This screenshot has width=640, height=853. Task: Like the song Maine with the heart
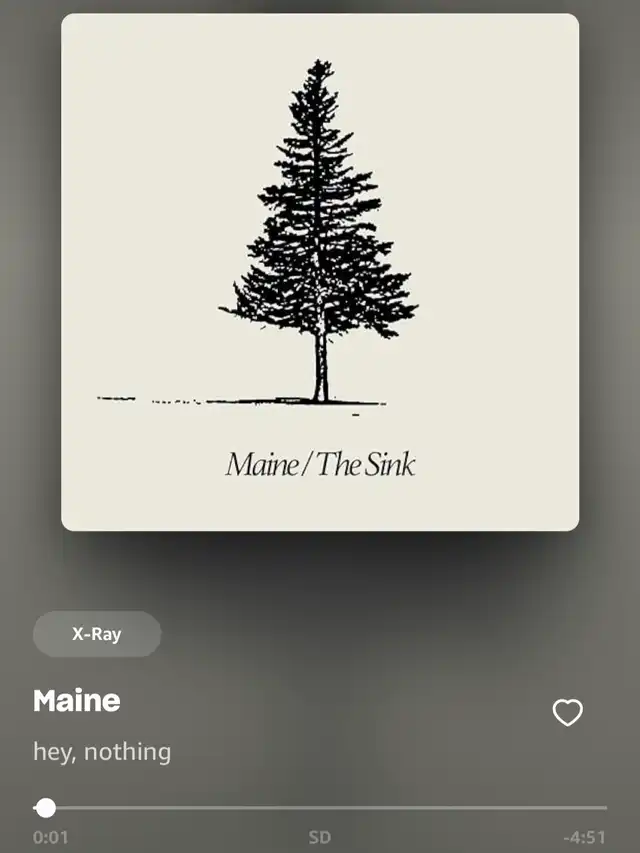(x=567, y=712)
